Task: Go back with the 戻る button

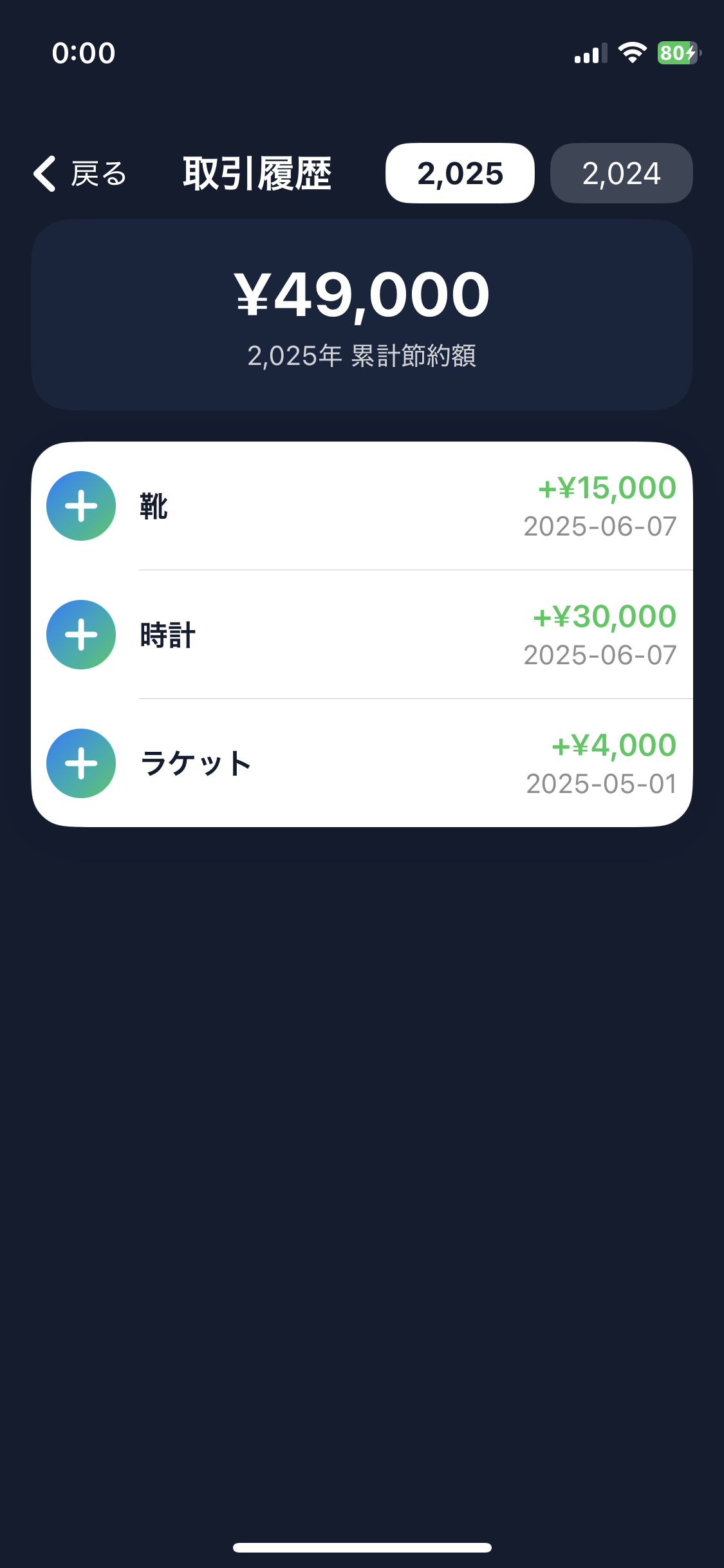Action: (x=80, y=174)
